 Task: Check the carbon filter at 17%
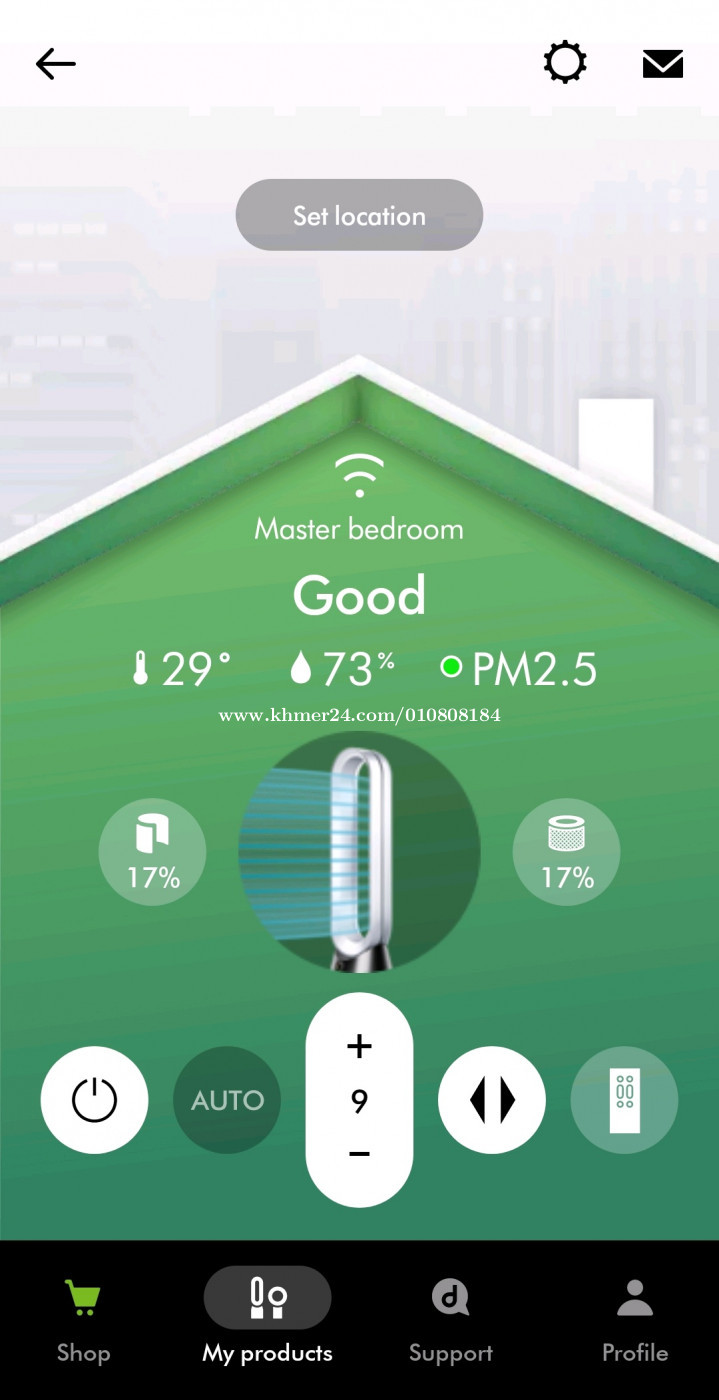152,852
